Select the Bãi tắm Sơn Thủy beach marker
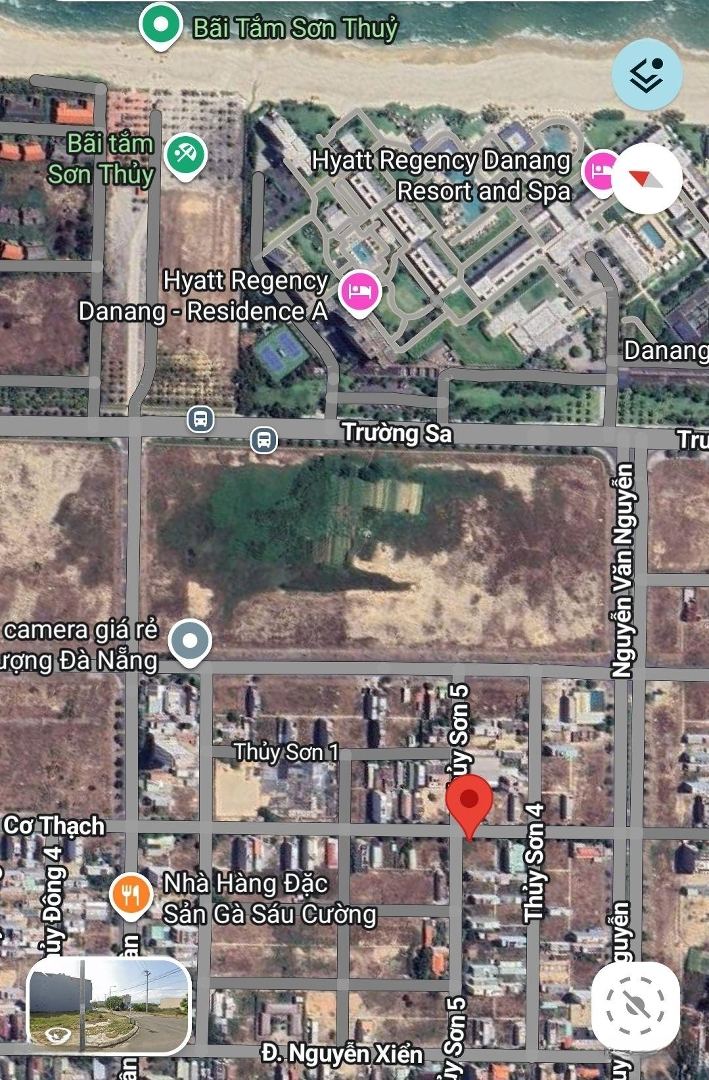The height and width of the screenshot is (1080, 709). [x=185, y=155]
